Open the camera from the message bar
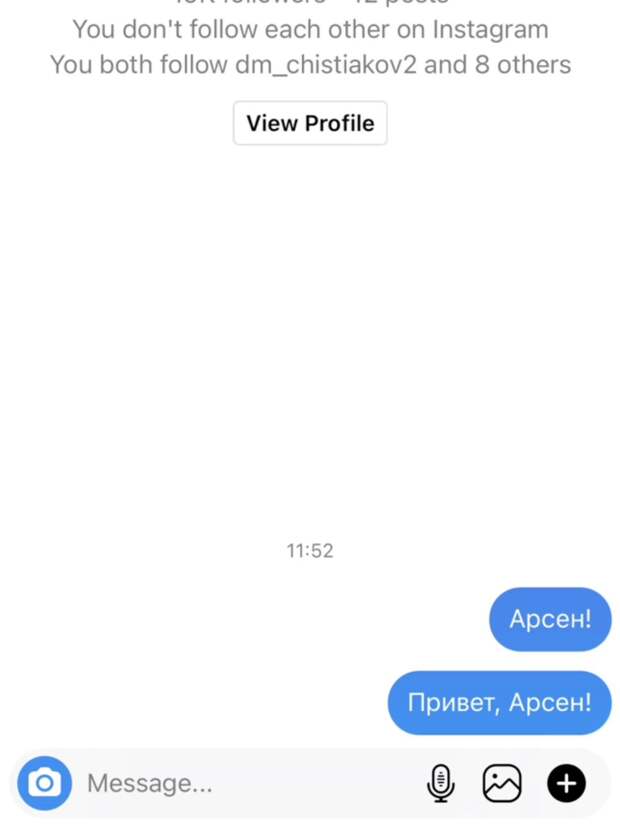 (44, 782)
